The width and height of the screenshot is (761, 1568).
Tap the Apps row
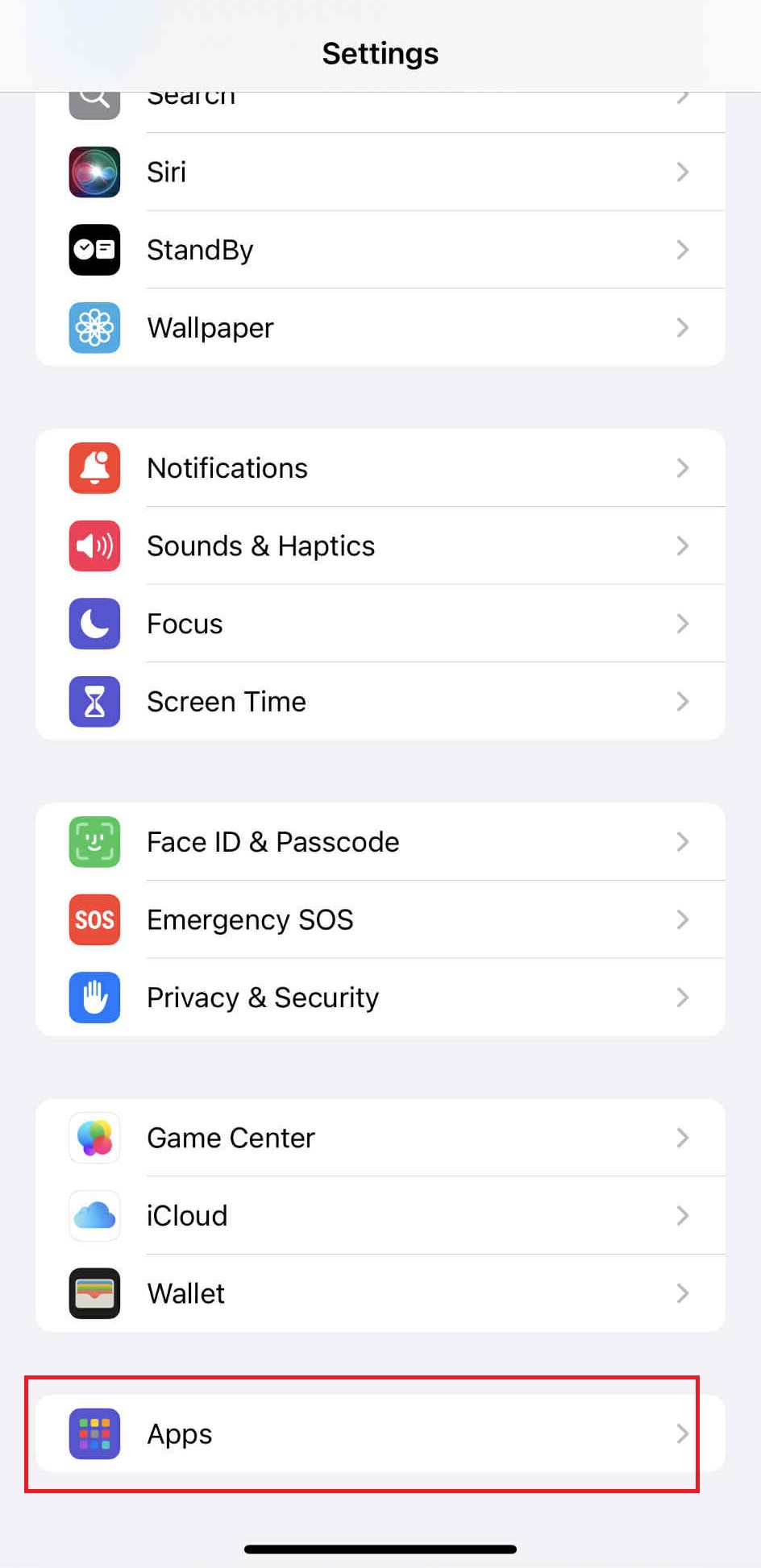click(x=379, y=1434)
